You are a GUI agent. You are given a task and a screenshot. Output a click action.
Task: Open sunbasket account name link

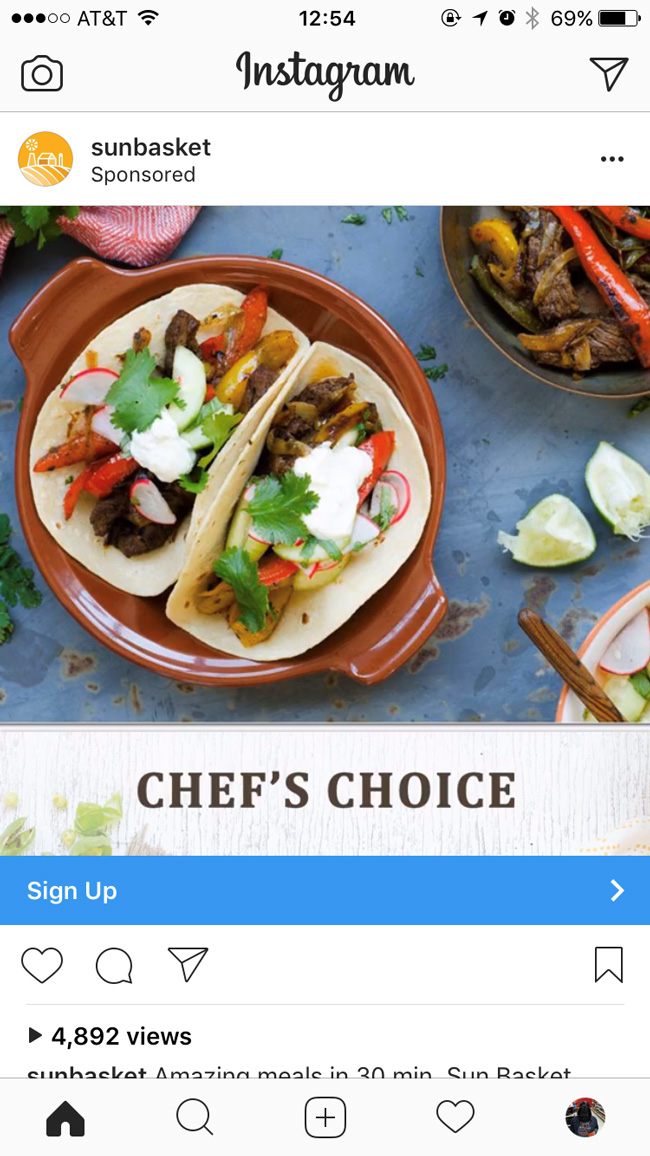pyautogui.click(x=151, y=147)
